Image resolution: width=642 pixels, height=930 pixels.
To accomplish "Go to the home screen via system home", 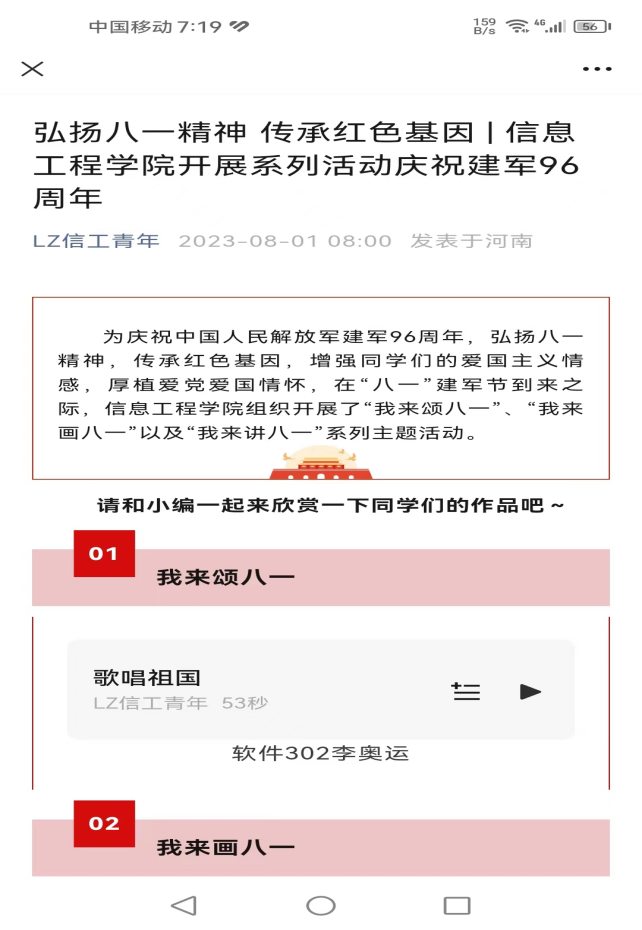I will (x=320, y=905).
